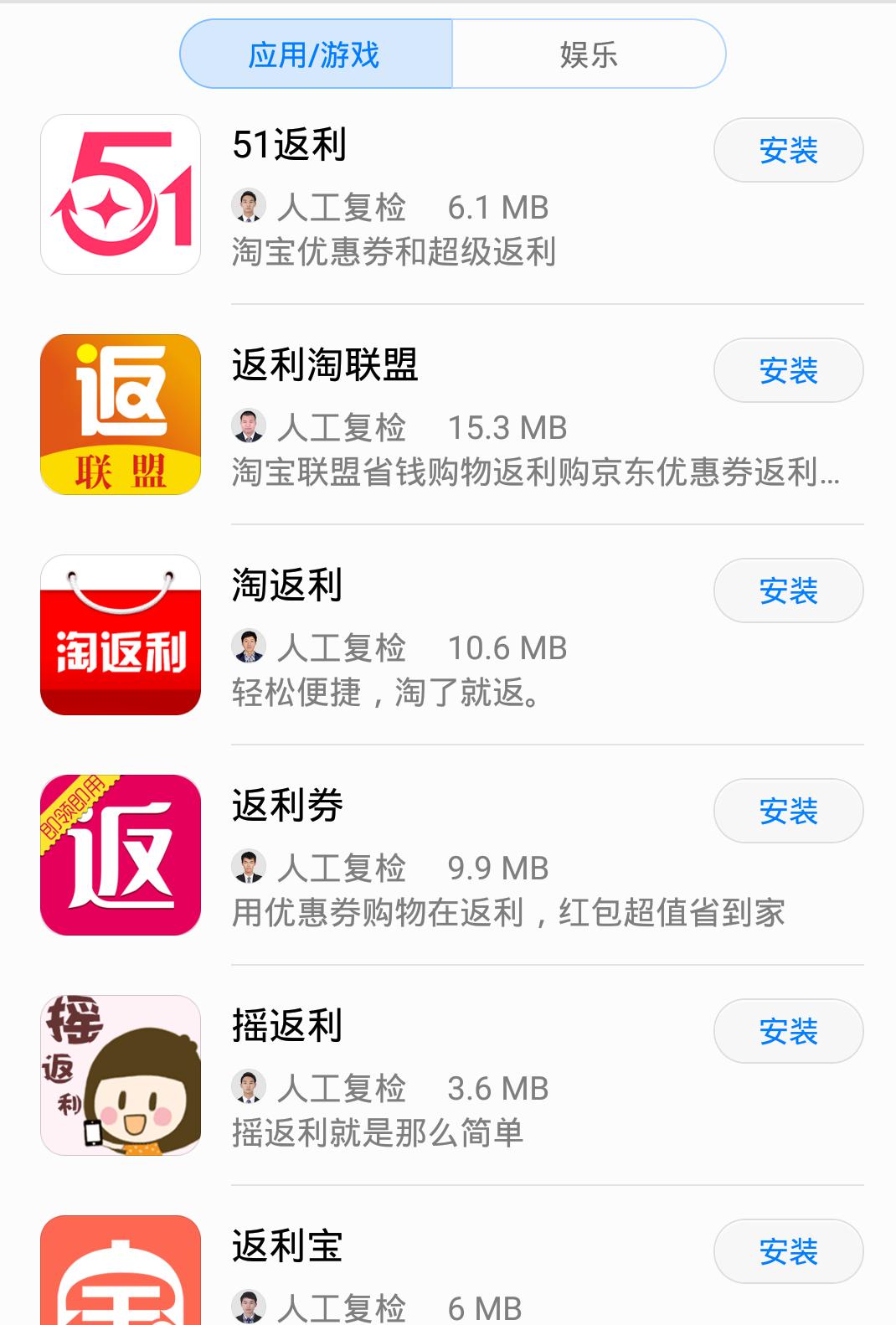Click the reviewer avatar next to 返利券
Image resolution: width=896 pixels, height=1325 pixels.
247,867
